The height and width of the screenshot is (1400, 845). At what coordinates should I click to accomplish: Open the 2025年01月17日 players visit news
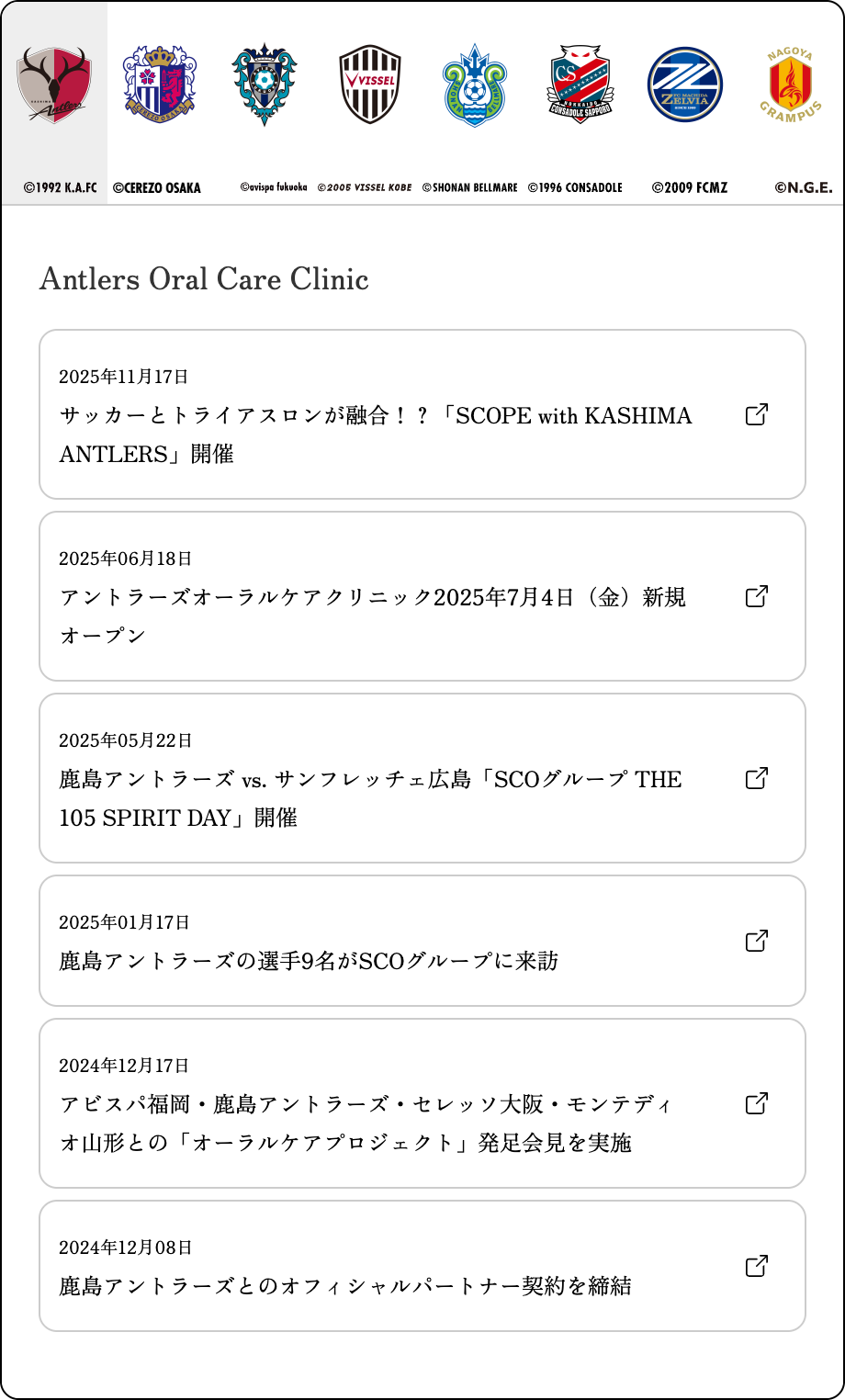point(422,941)
